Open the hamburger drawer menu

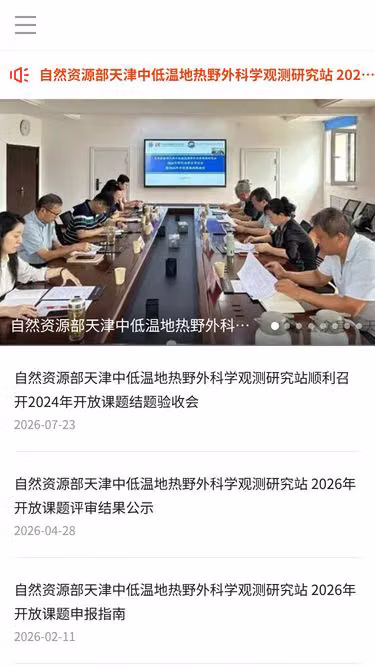[26, 25]
